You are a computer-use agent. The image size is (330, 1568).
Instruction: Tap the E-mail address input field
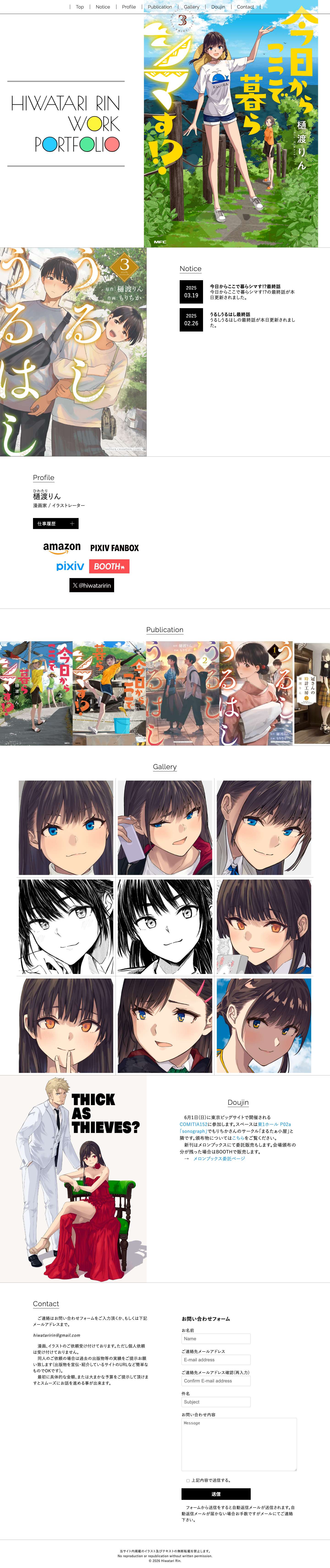pyautogui.click(x=216, y=1359)
